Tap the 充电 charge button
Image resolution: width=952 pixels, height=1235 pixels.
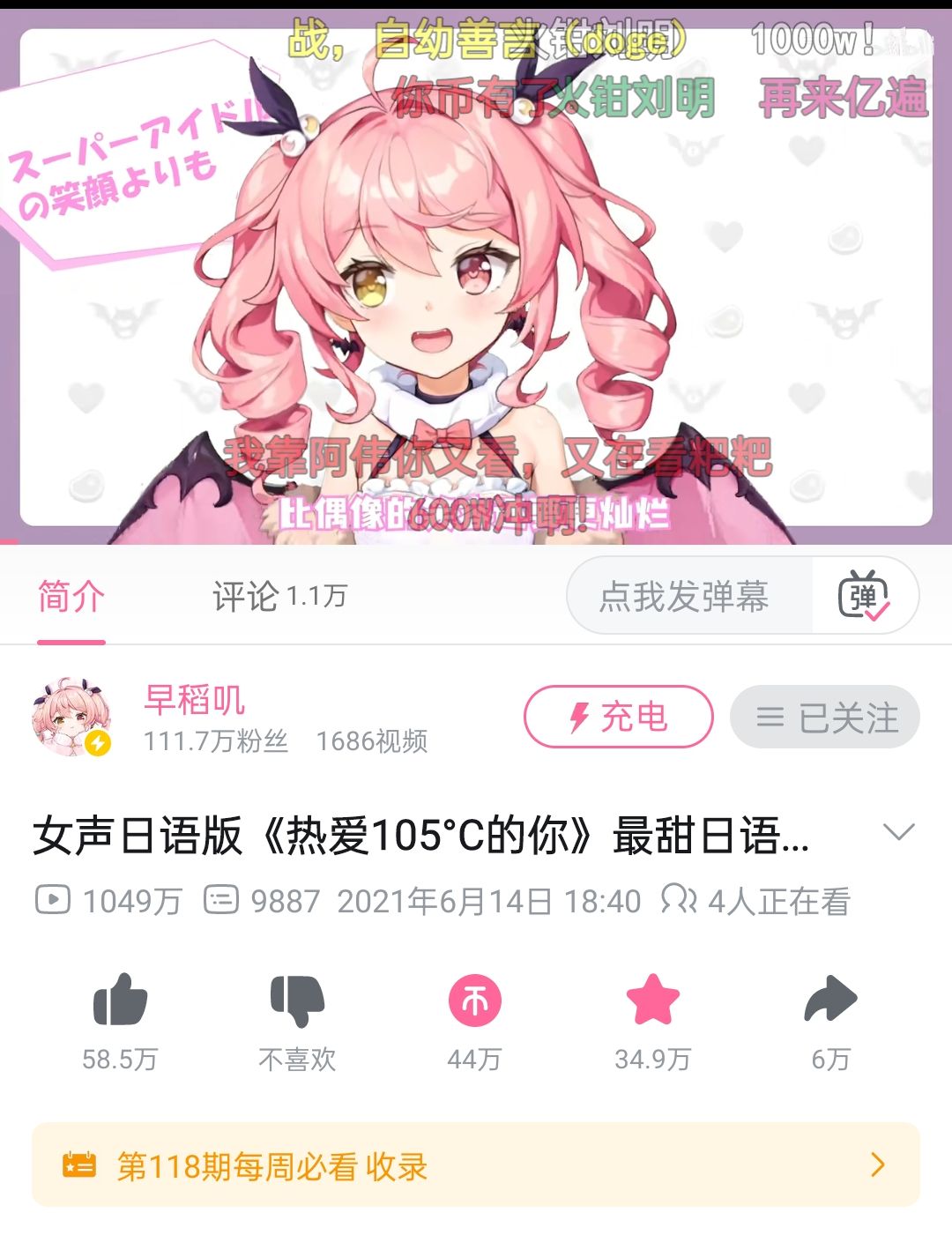(619, 717)
